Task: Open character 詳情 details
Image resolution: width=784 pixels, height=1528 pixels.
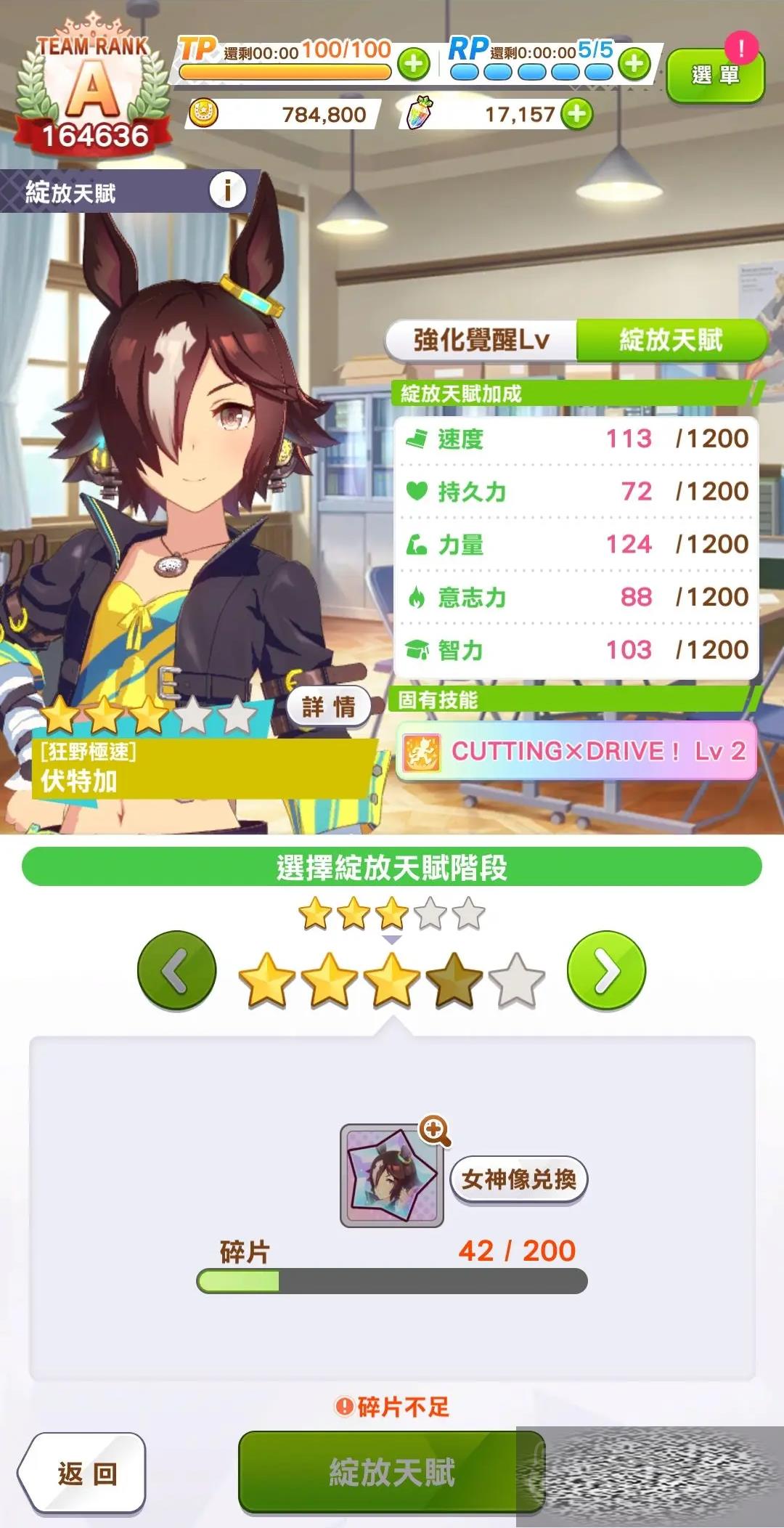Action: 329,706
